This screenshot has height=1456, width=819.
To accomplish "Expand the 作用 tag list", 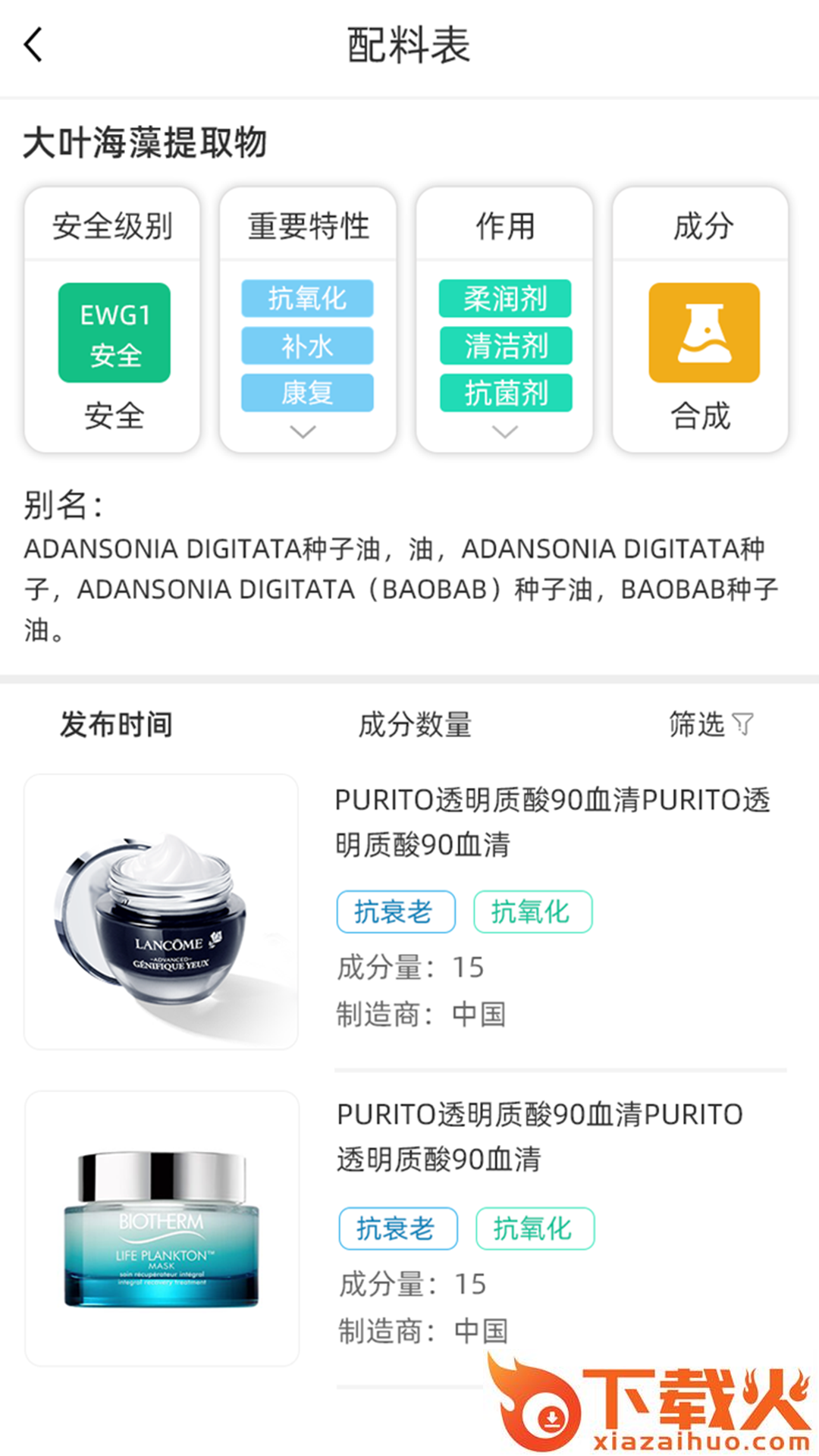I will pos(505,432).
